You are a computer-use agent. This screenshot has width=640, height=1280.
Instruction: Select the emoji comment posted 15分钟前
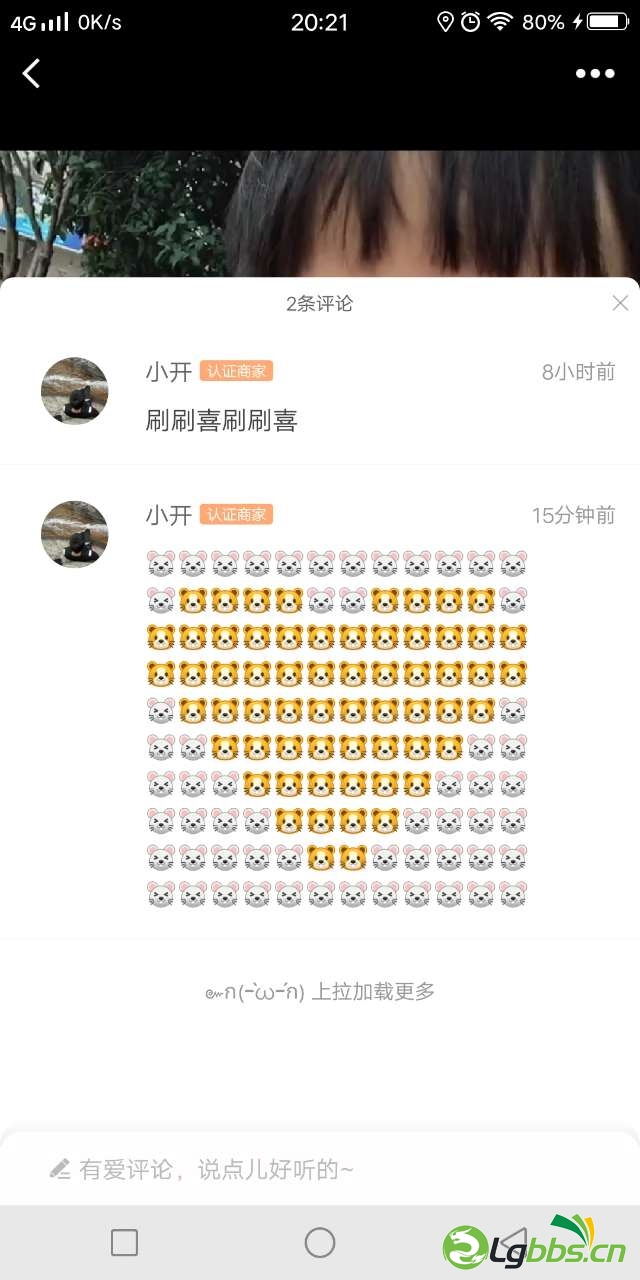coord(336,728)
